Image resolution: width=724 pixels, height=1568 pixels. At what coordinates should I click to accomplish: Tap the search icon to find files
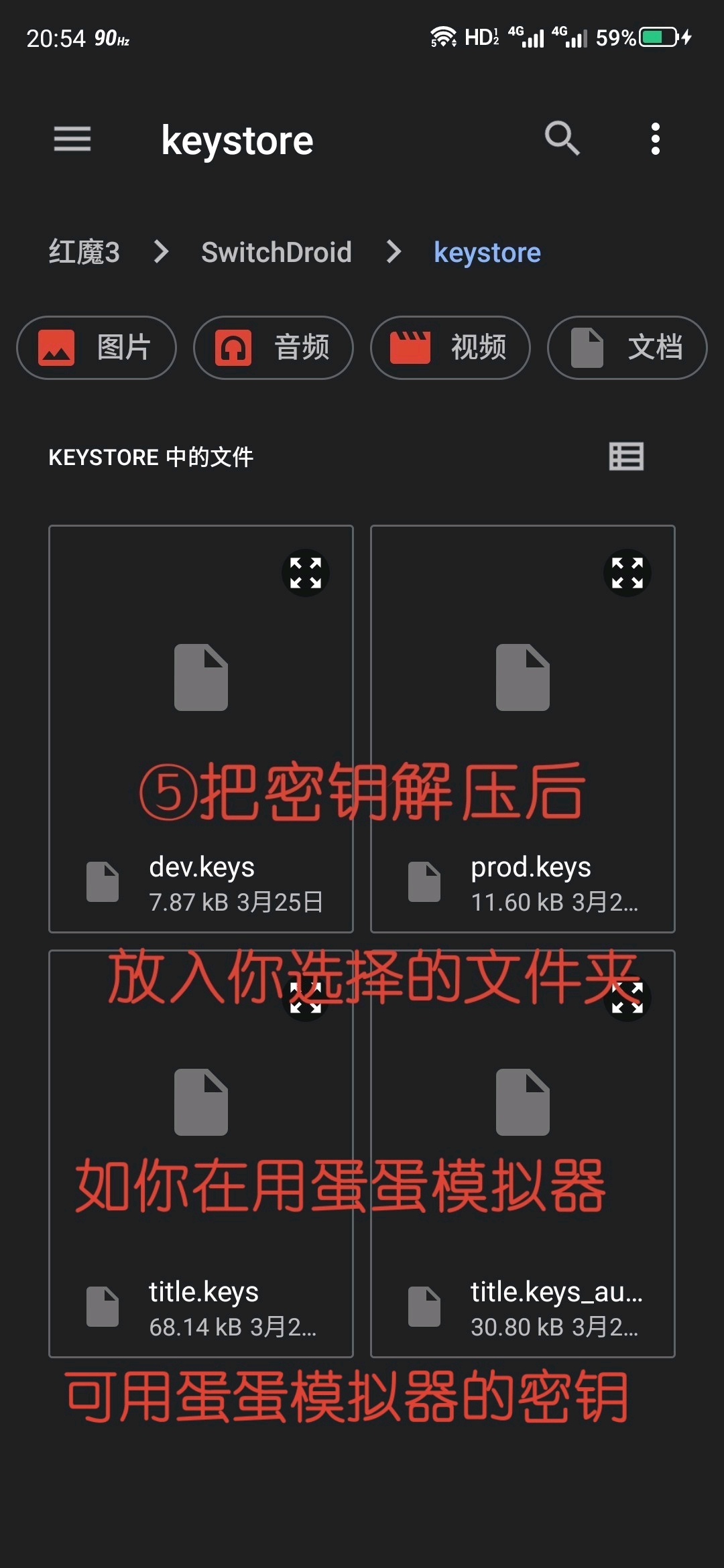pos(562,139)
